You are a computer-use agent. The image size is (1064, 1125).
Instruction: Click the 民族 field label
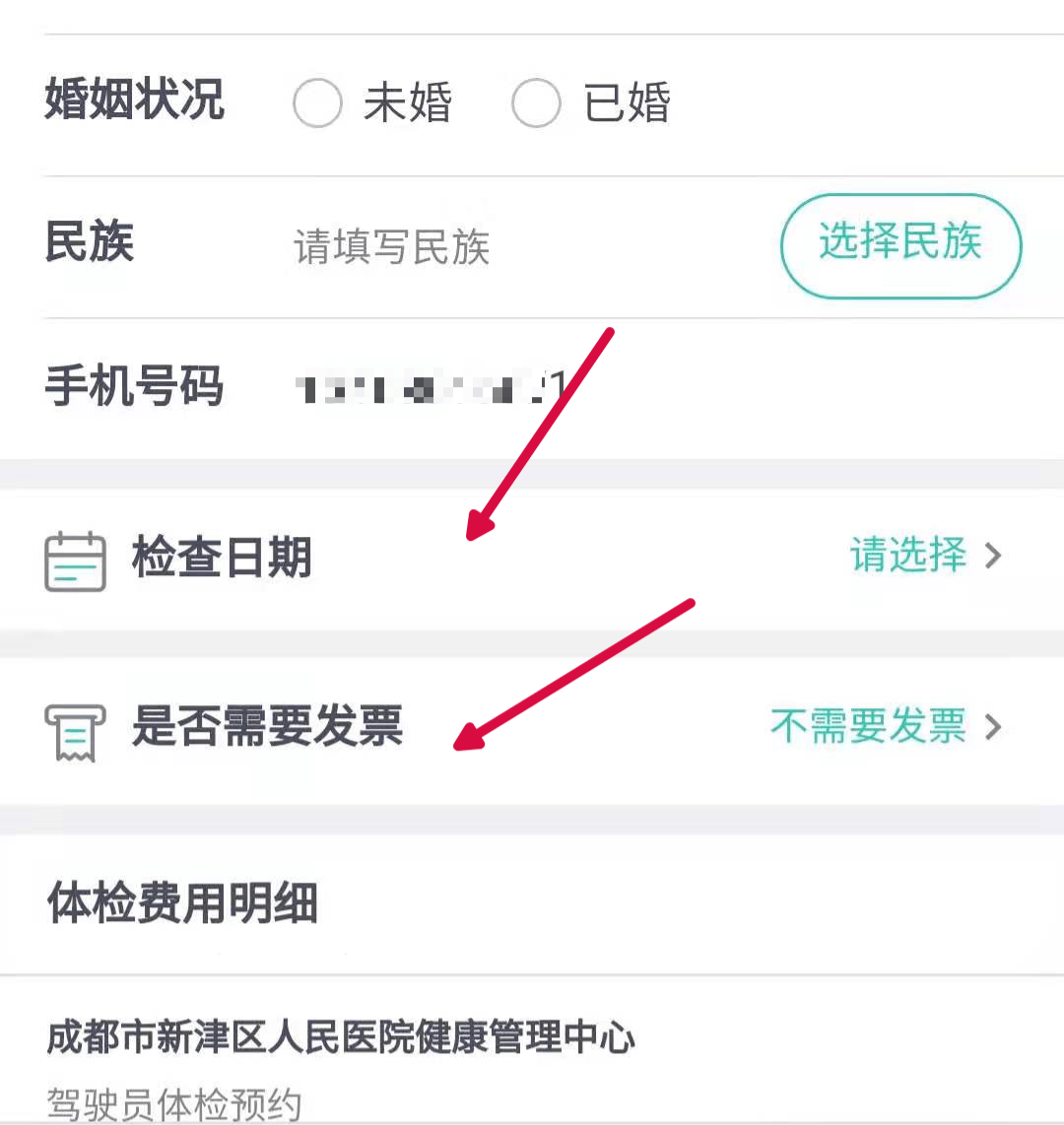(89, 245)
